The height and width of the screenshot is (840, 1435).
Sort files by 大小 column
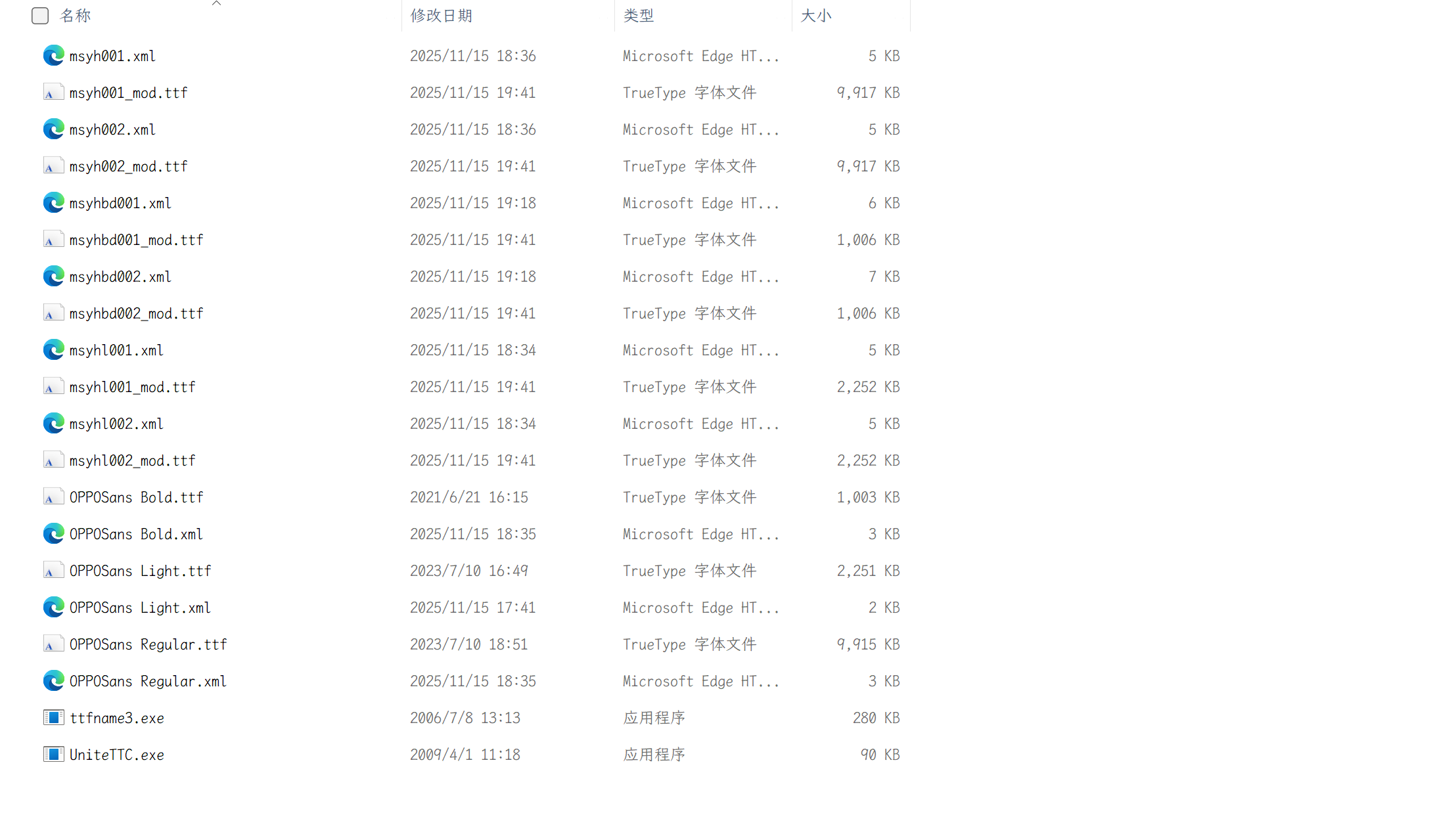point(816,16)
